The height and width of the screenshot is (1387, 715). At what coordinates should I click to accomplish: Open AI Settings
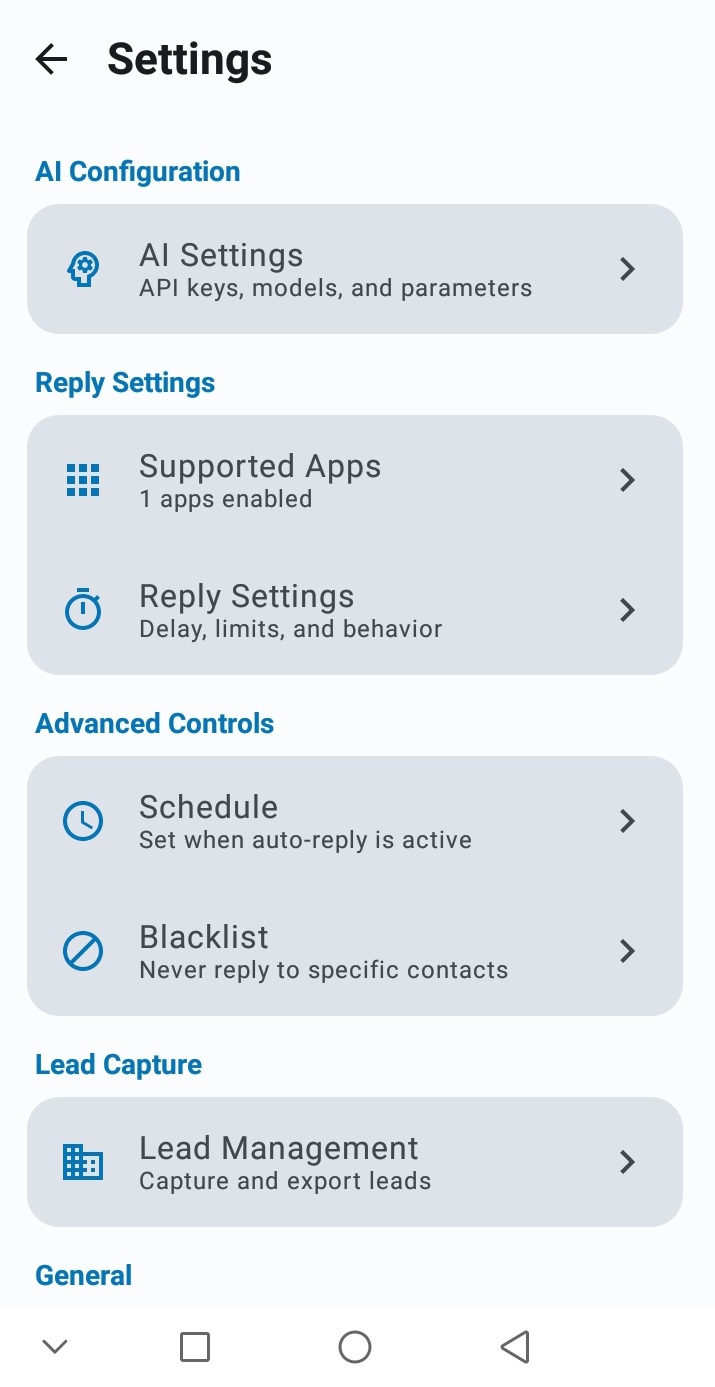click(x=354, y=269)
